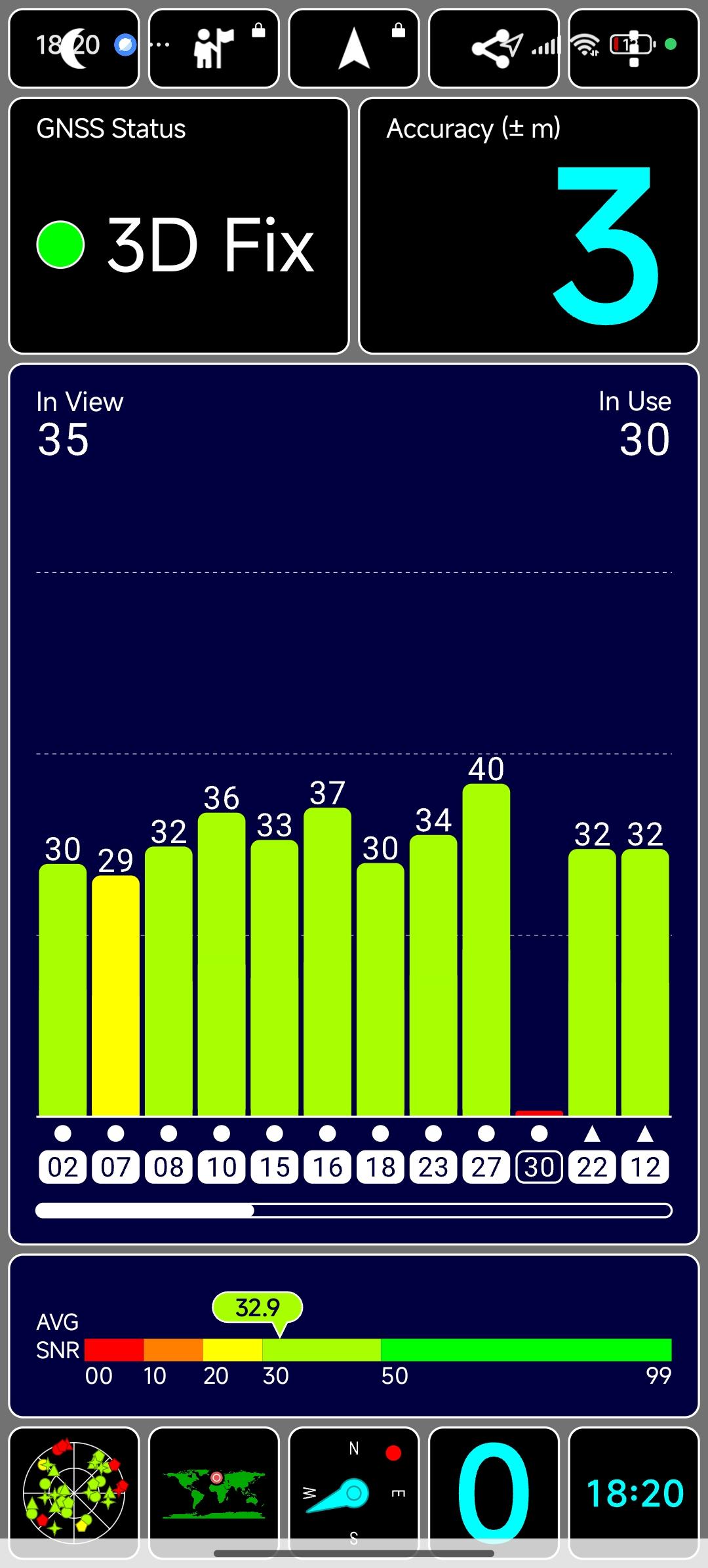
Task: Open the person with flag button
Action: (x=214, y=49)
